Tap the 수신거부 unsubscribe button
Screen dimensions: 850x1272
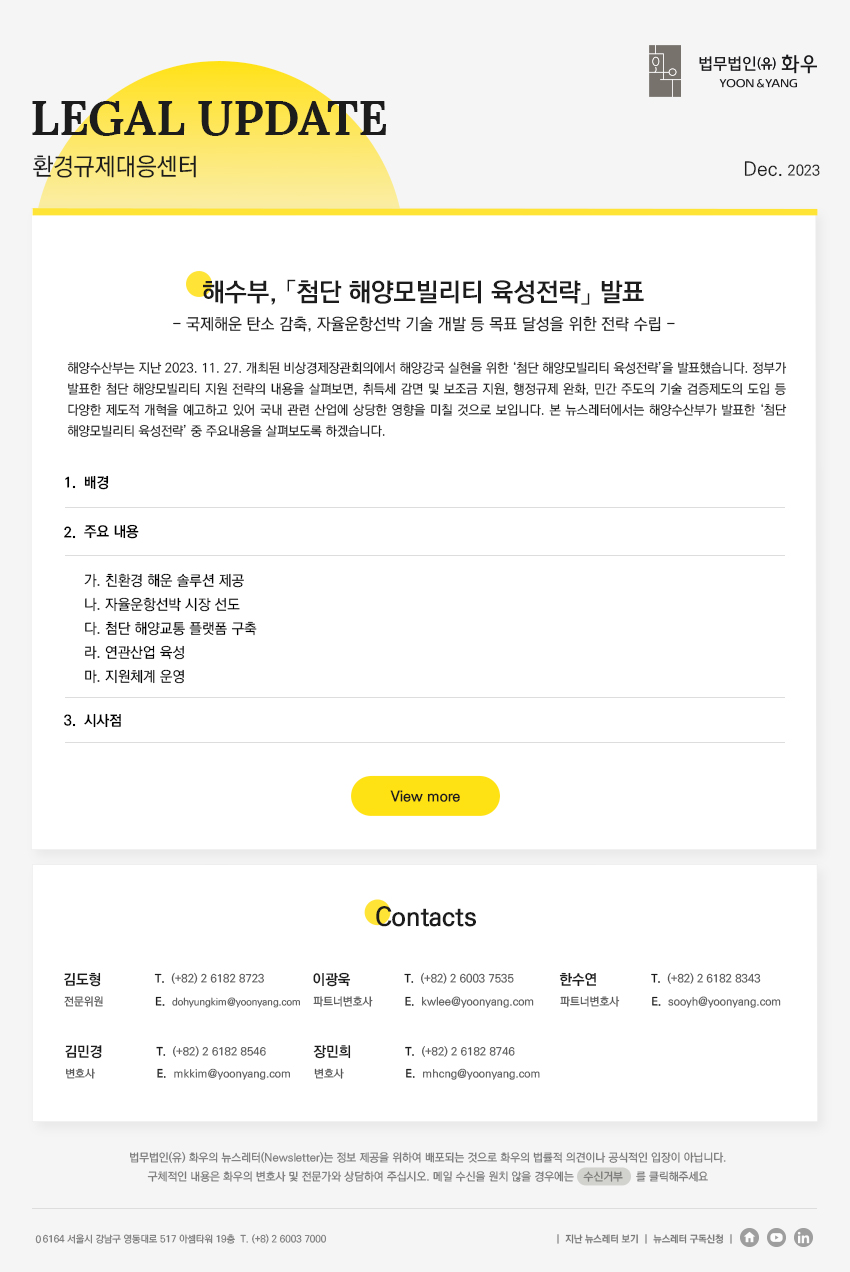(x=603, y=1176)
